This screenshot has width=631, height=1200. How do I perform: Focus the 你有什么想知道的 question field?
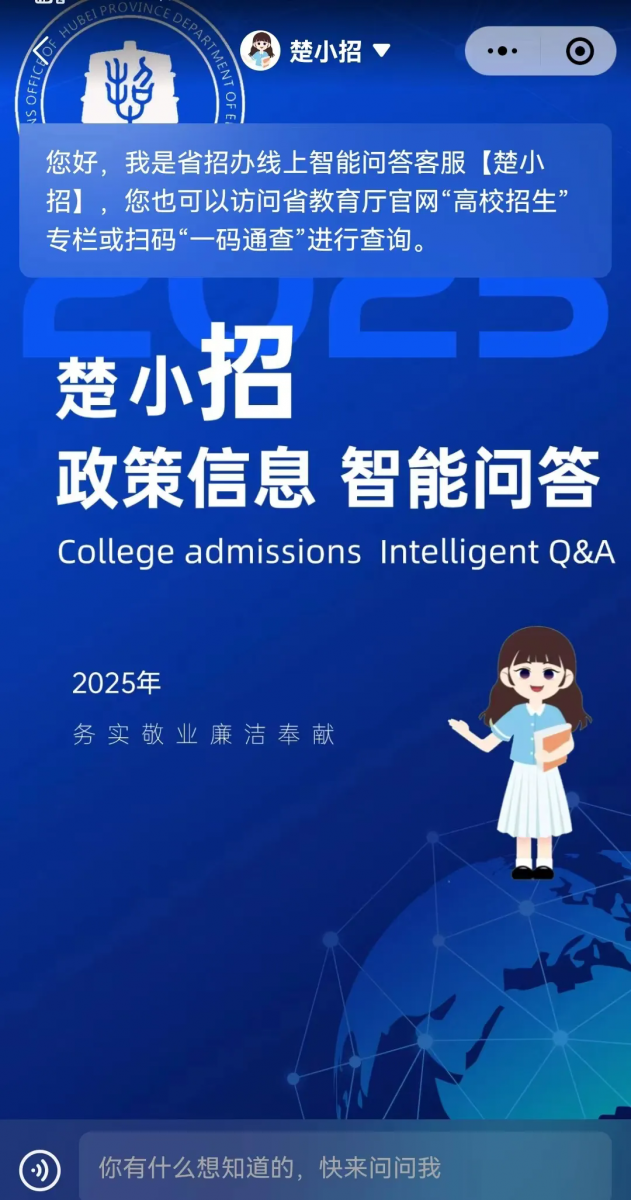[345, 1168]
